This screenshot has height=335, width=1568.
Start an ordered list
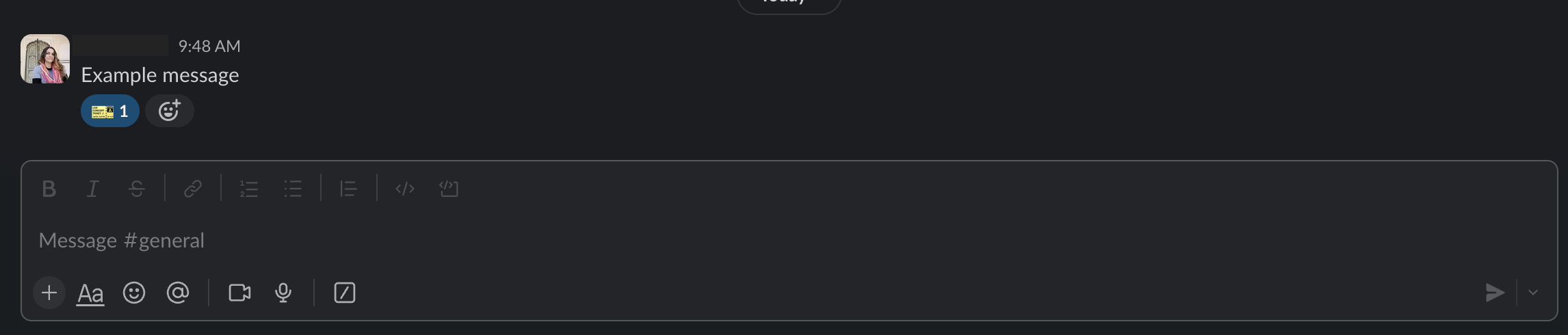click(x=249, y=189)
